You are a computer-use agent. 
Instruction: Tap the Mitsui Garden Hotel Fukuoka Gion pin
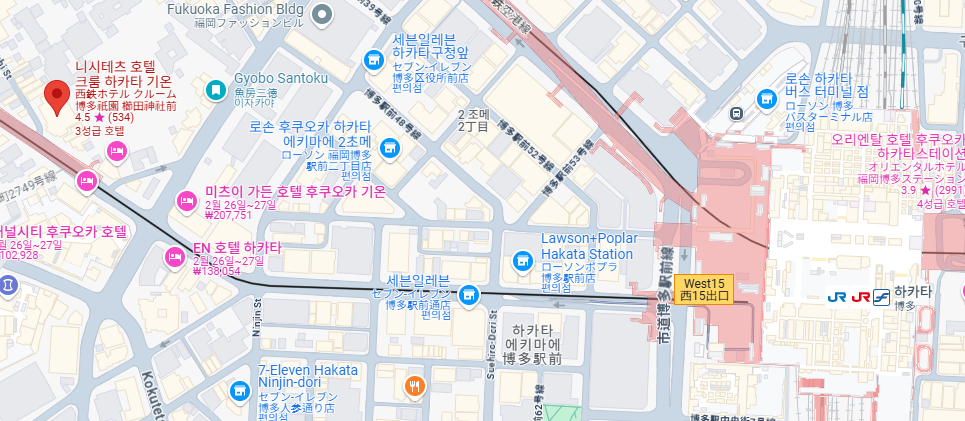point(185,201)
